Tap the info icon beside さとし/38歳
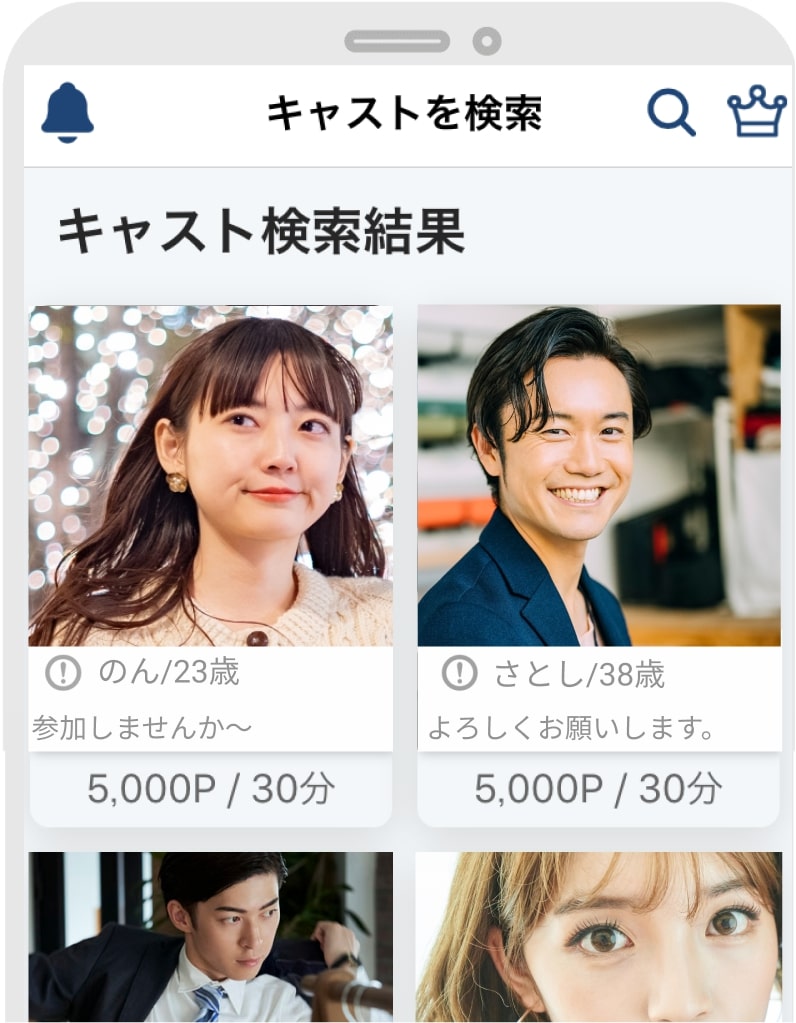This screenshot has width=796, height=1023. [459, 674]
